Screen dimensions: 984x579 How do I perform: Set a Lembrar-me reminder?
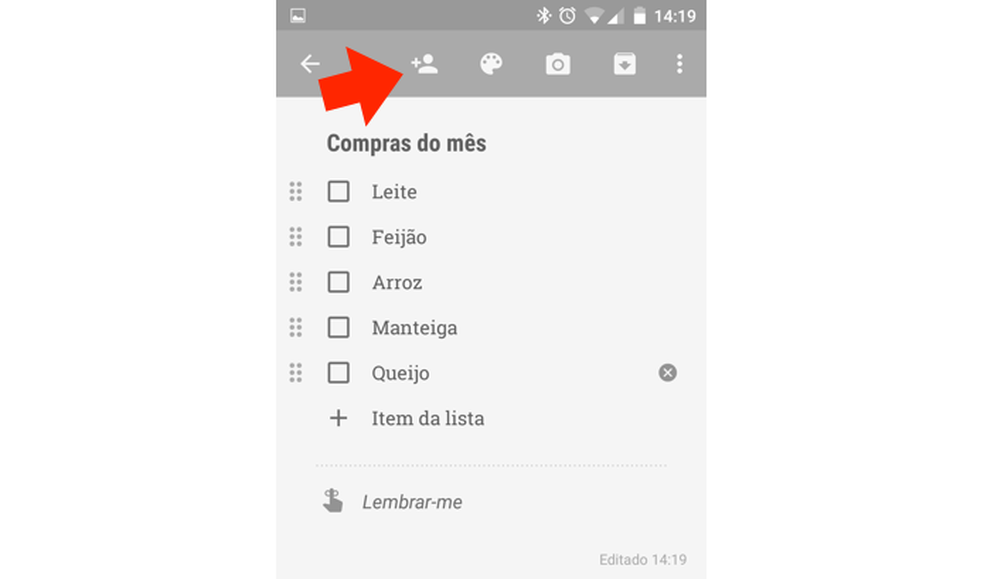[411, 502]
